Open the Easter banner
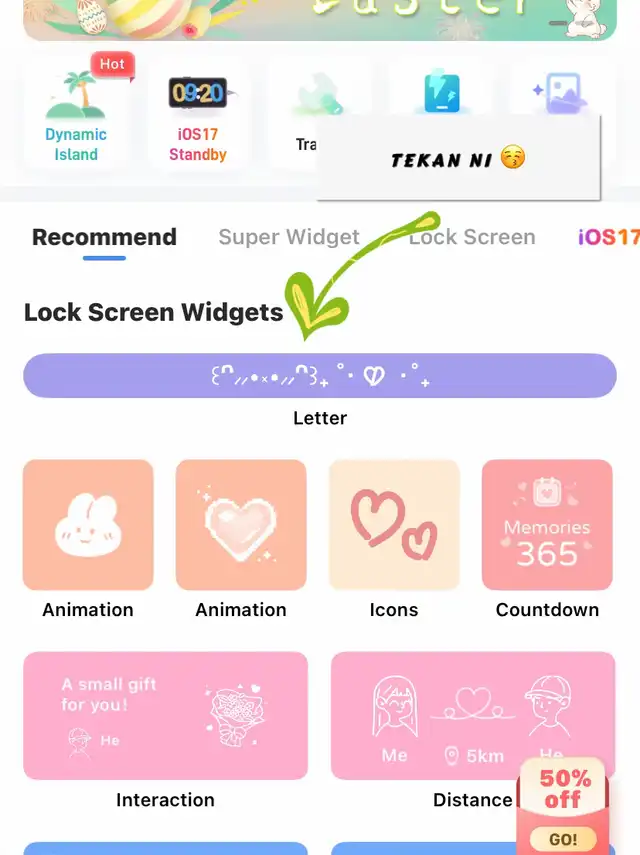The image size is (640, 855). [x=320, y=18]
